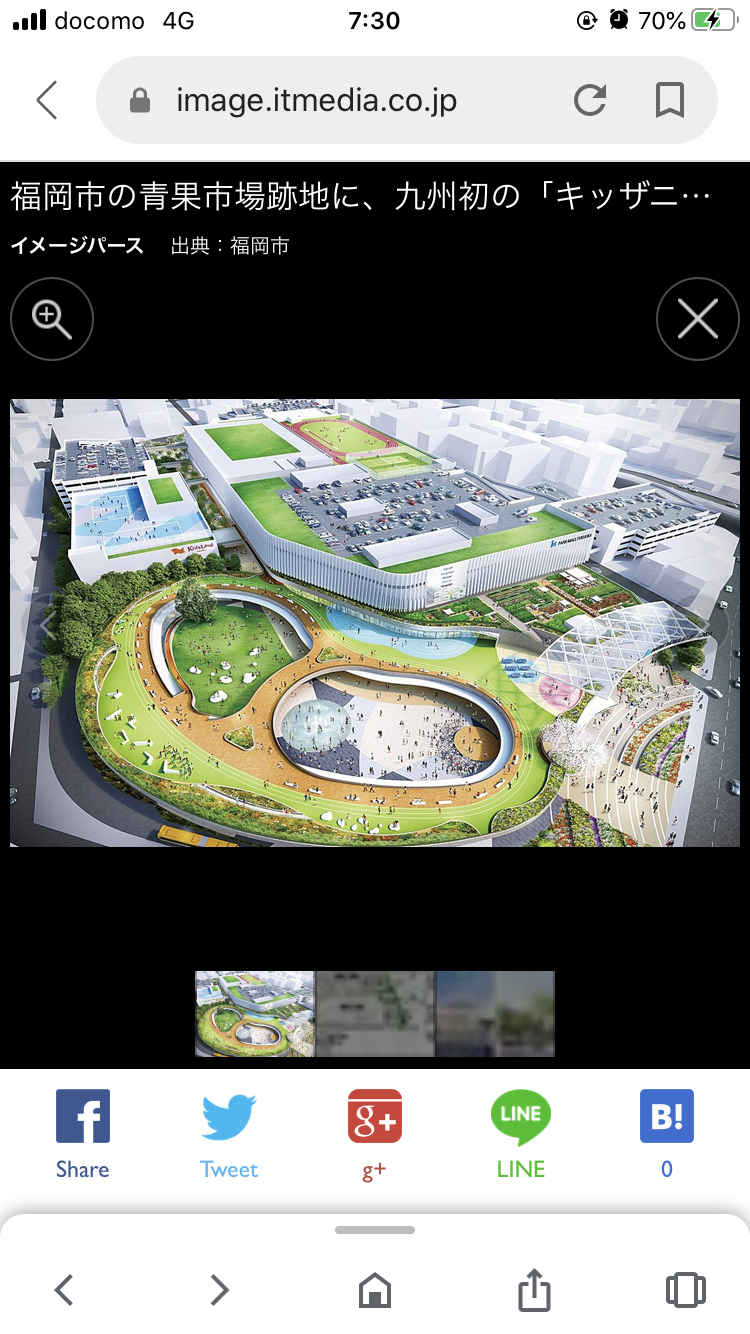The height and width of the screenshot is (1334, 750).
Task: Open the browser share sheet
Action: click(534, 1290)
